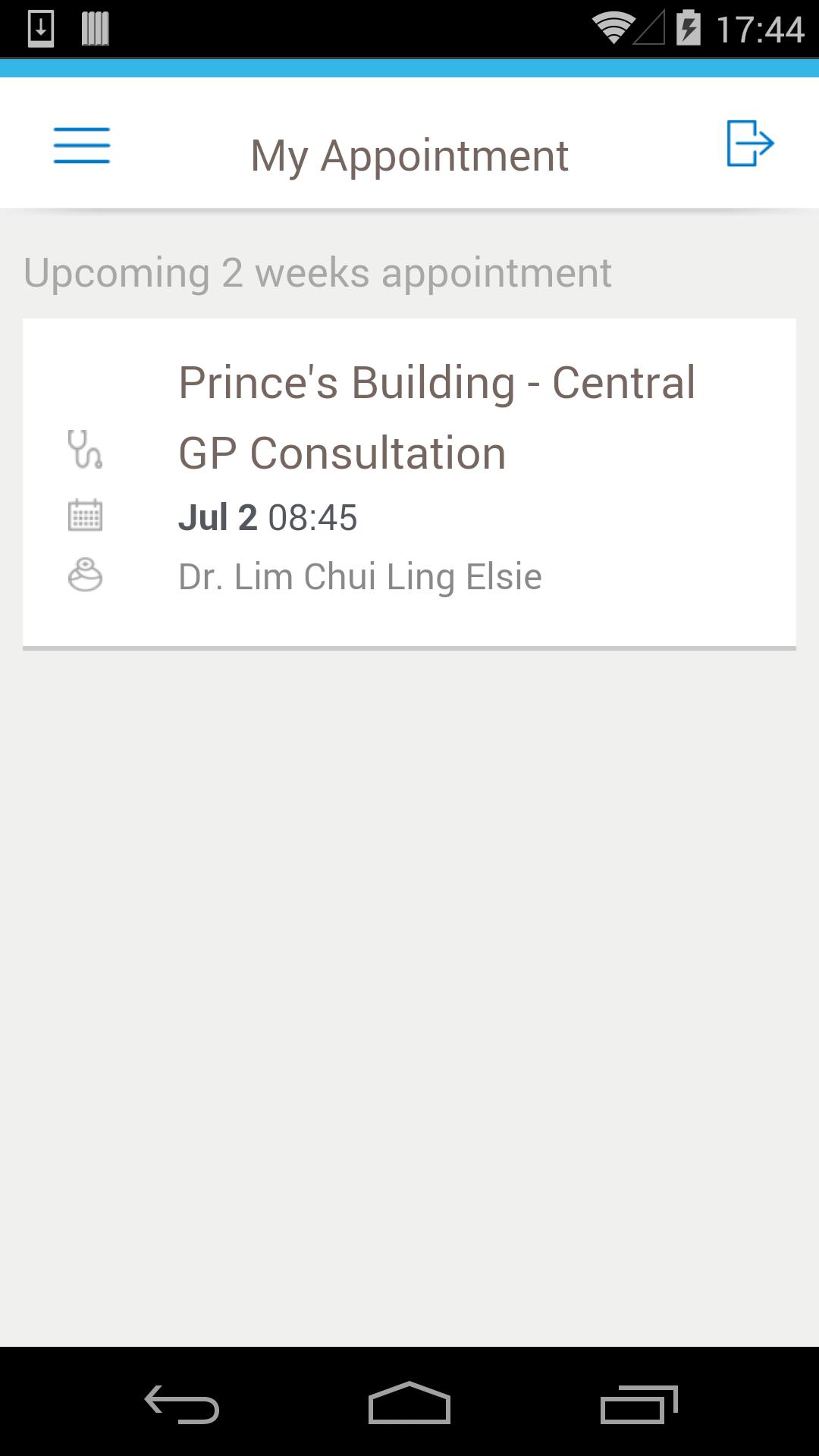Open recent apps from navigation bar
Image resolution: width=819 pixels, height=1456 pixels.
pos(639,1401)
